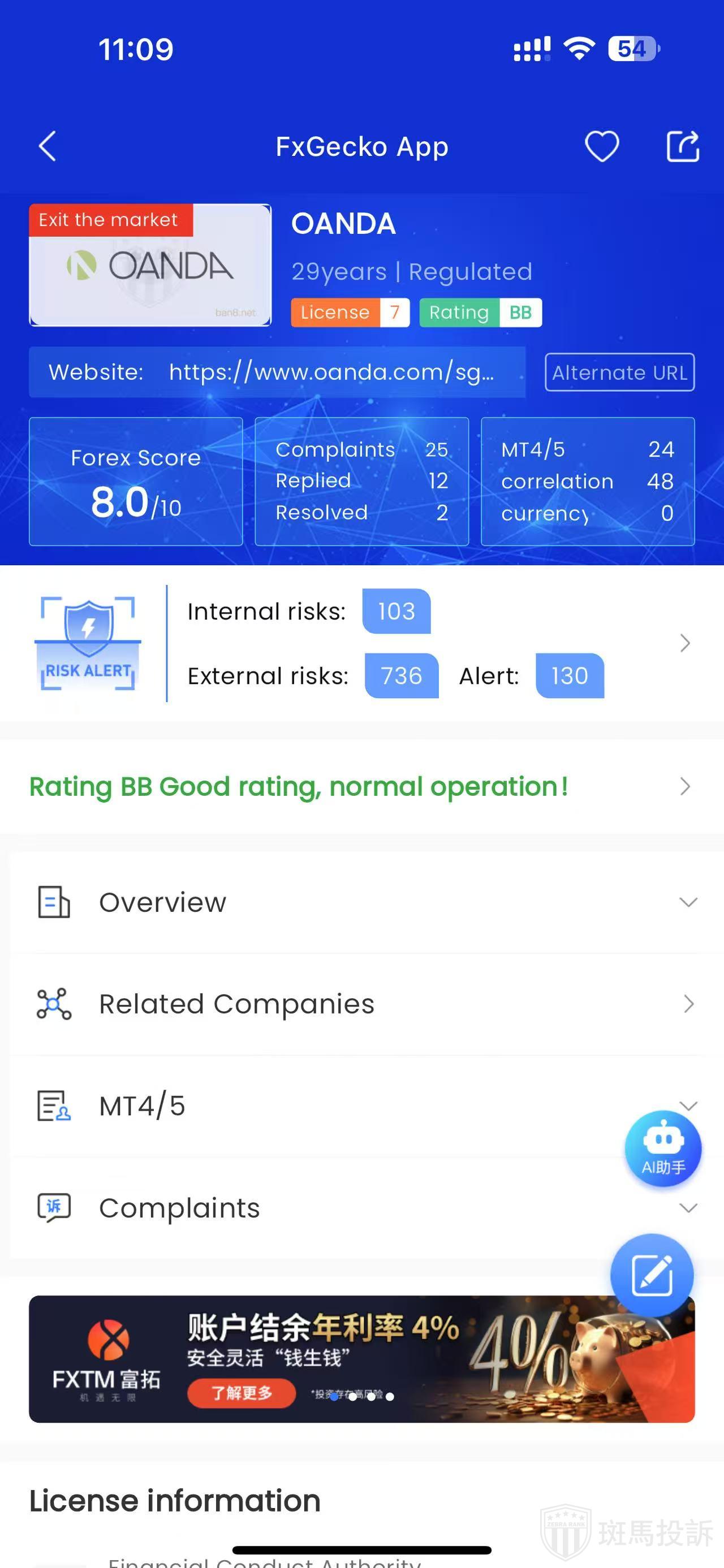The height and width of the screenshot is (1568, 724).
Task: Open the Forex Score 8.0 card
Action: tap(136, 482)
